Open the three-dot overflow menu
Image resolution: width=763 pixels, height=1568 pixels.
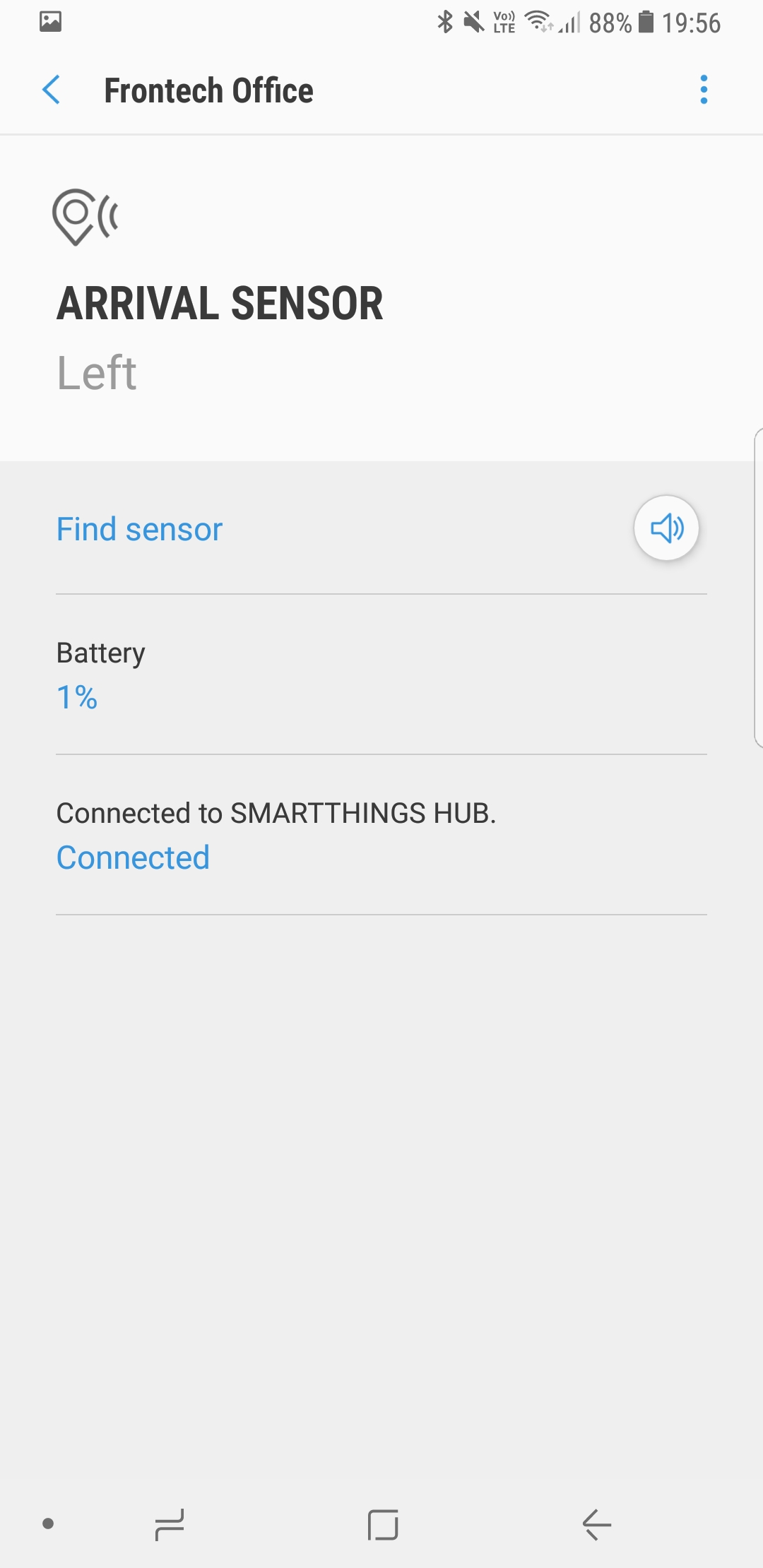coord(704,90)
